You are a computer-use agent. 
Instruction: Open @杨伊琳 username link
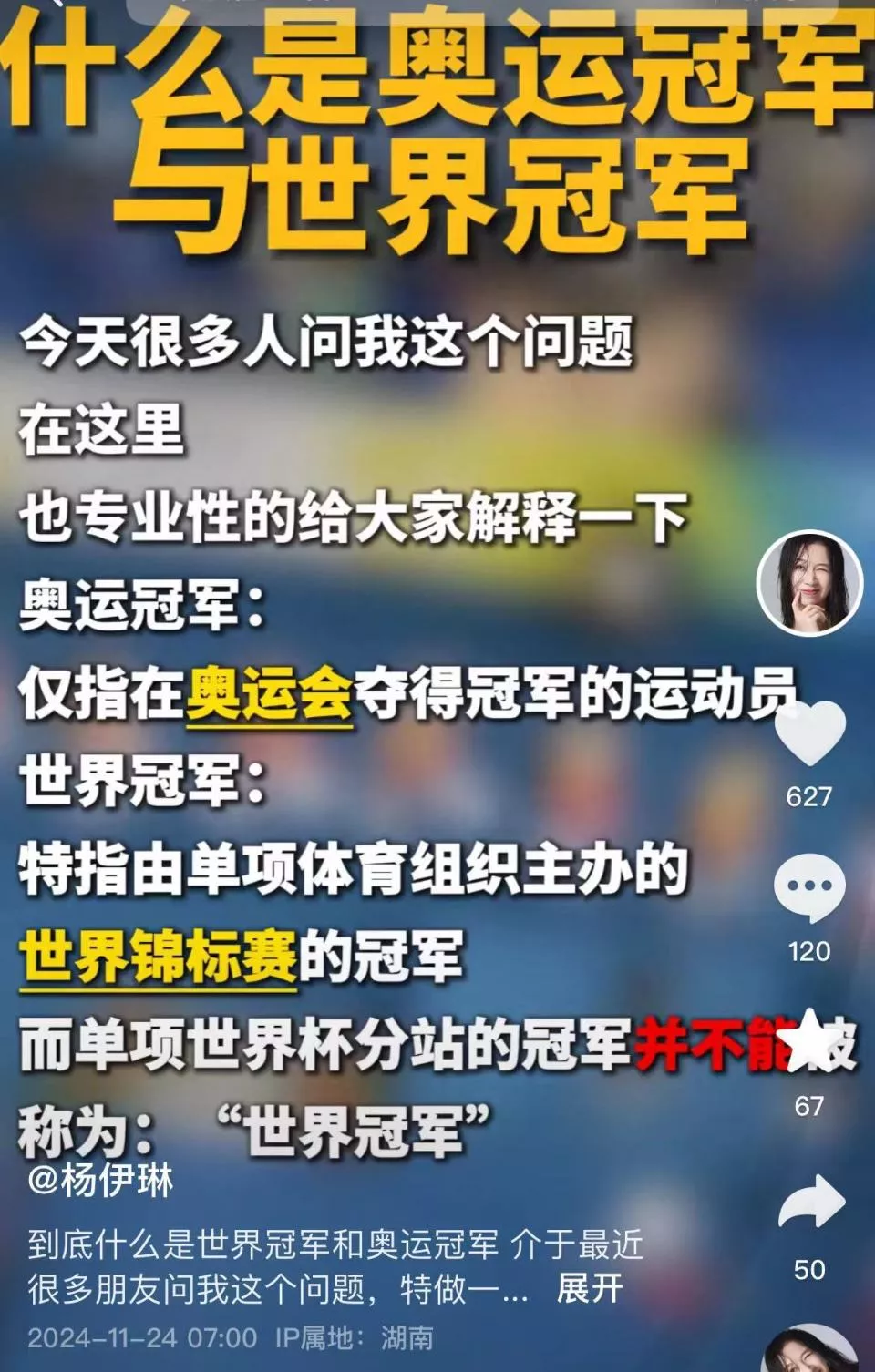[100, 1181]
